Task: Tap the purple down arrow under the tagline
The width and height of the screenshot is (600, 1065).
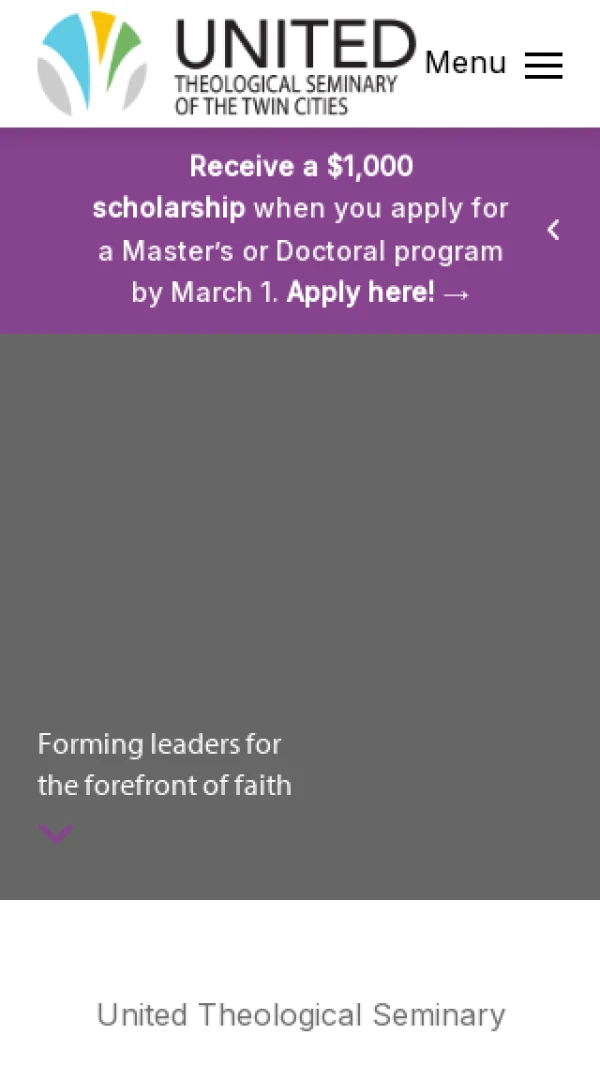Action: pyautogui.click(x=55, y=833)
